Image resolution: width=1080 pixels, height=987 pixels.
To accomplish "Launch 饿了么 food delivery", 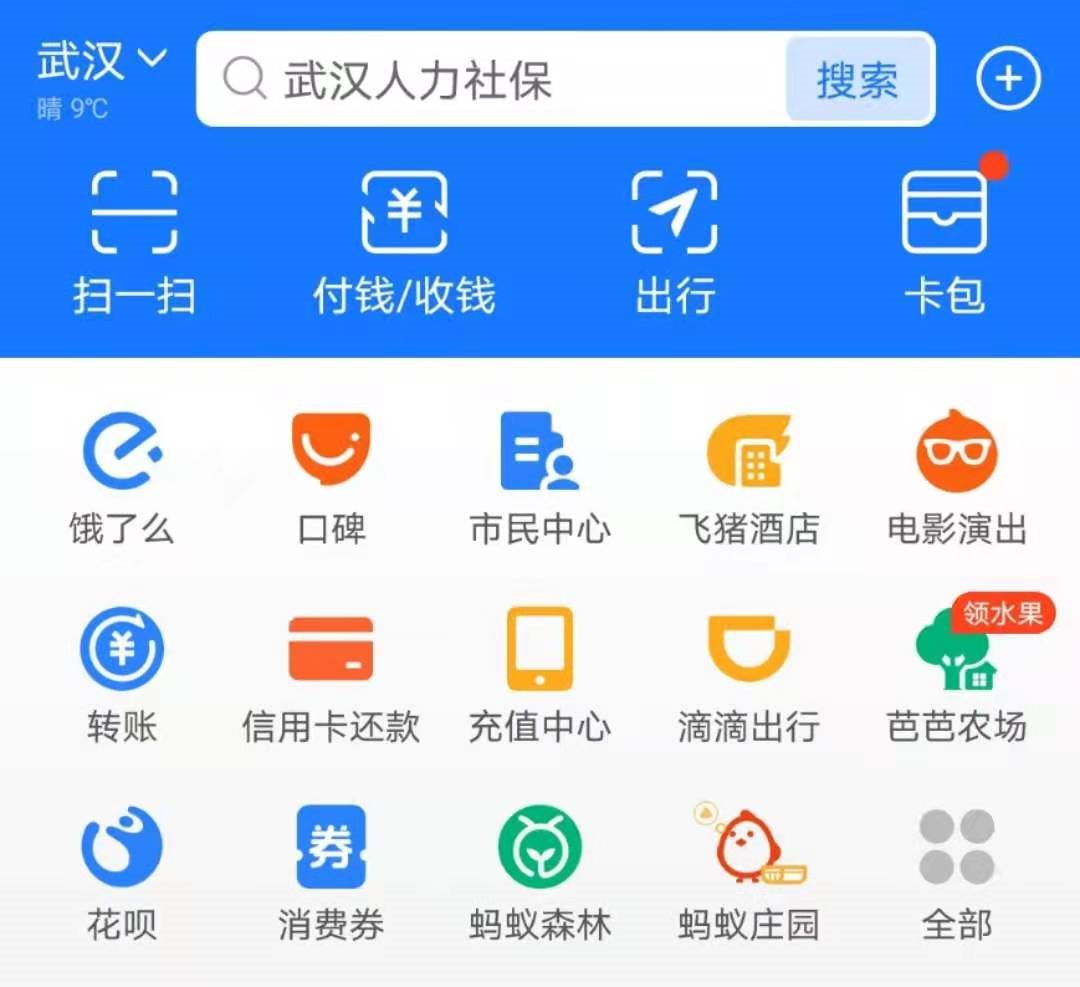I will tap(122, 477).
